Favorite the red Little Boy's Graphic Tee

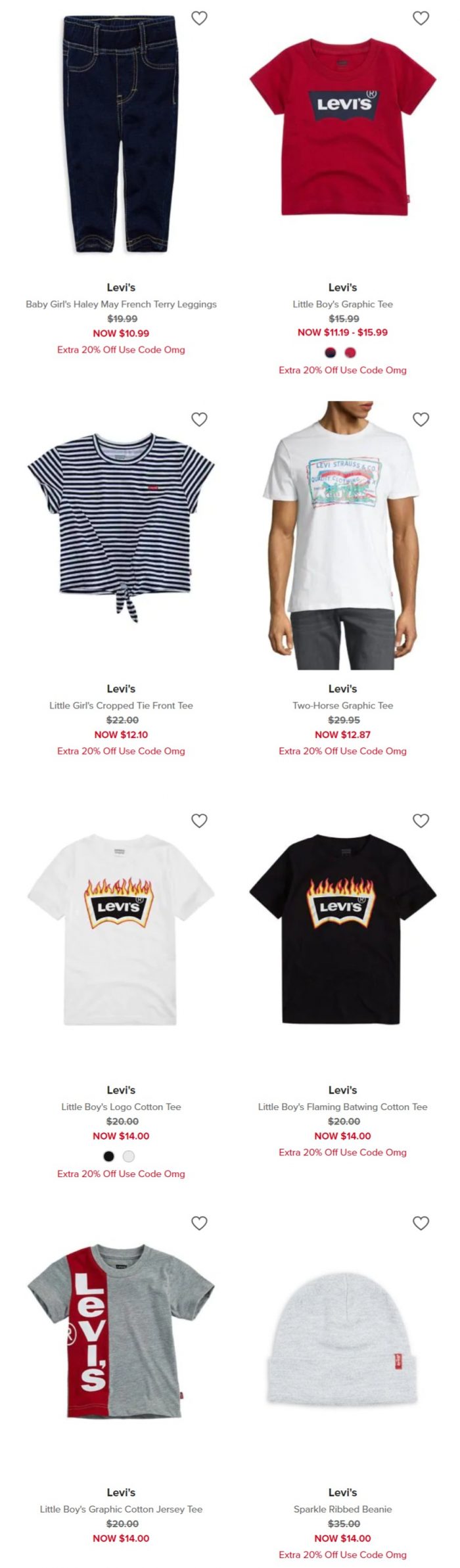point(421,18)
